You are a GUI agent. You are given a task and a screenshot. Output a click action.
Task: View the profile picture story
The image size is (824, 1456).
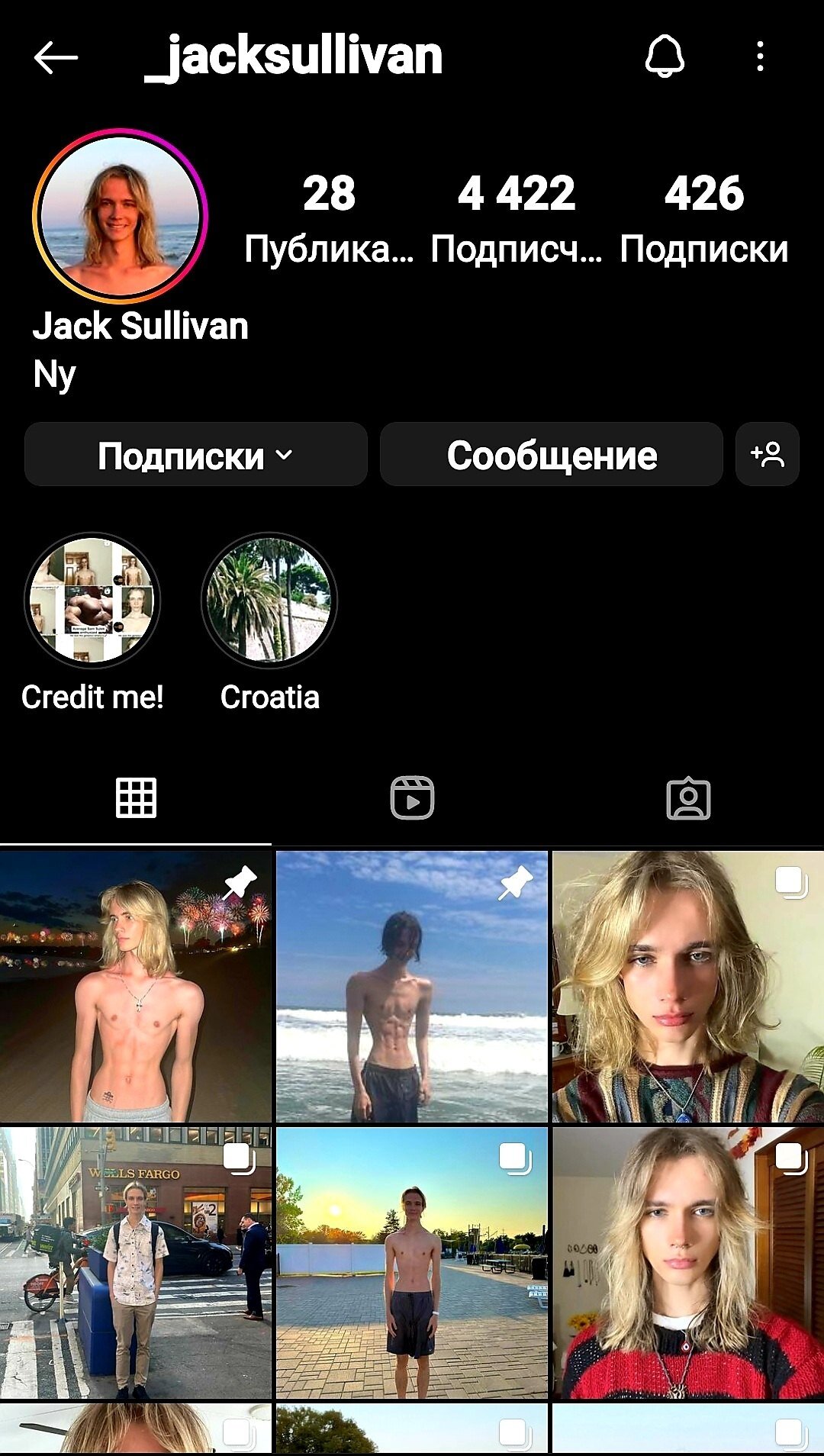[120, 217]
